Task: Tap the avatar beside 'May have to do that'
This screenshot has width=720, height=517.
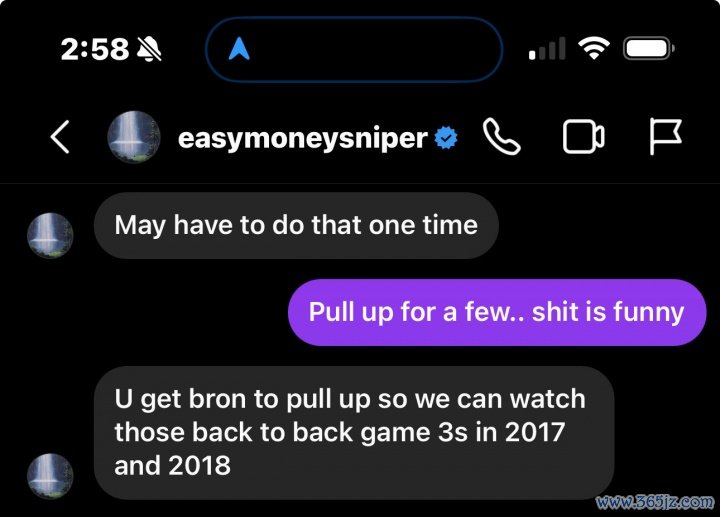Action: (50, 236)
